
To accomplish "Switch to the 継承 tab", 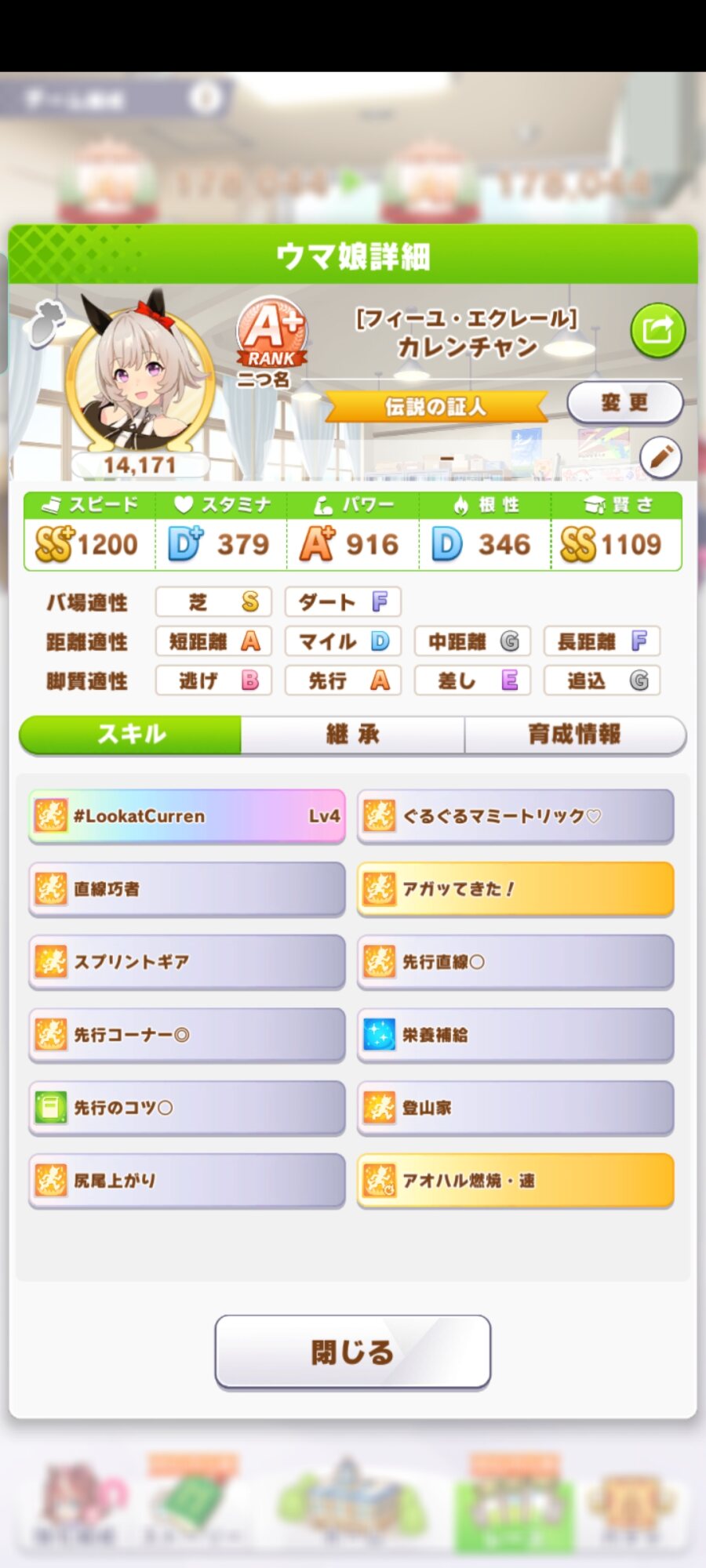I will 352,735.
